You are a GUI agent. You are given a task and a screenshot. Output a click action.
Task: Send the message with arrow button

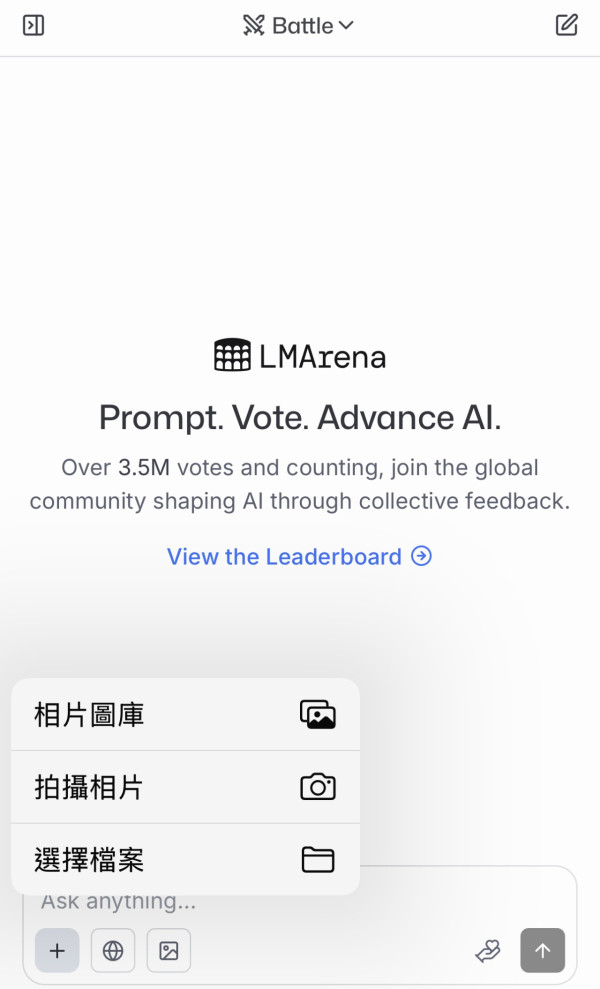[542, 951]
